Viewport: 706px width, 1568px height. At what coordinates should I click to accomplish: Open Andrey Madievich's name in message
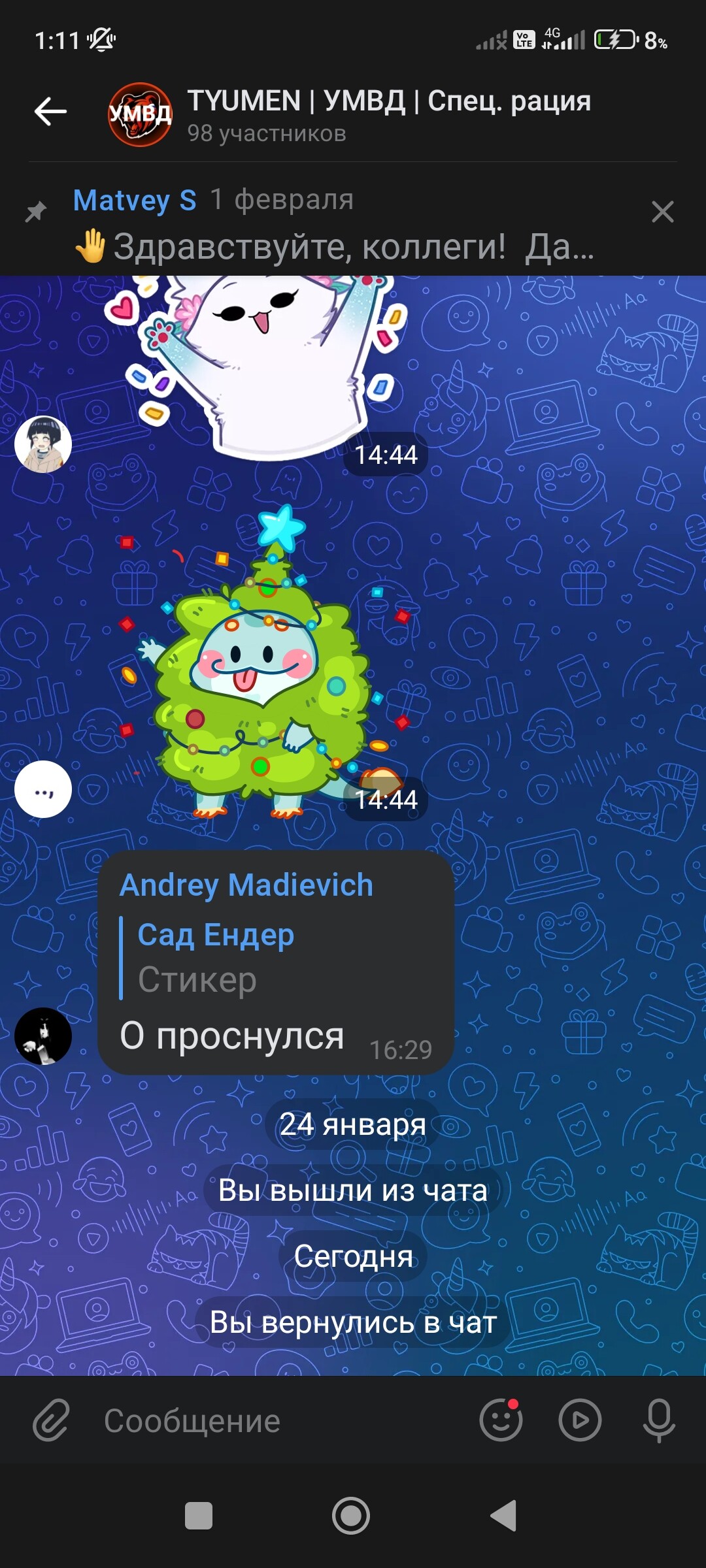[x=246, y=885]
